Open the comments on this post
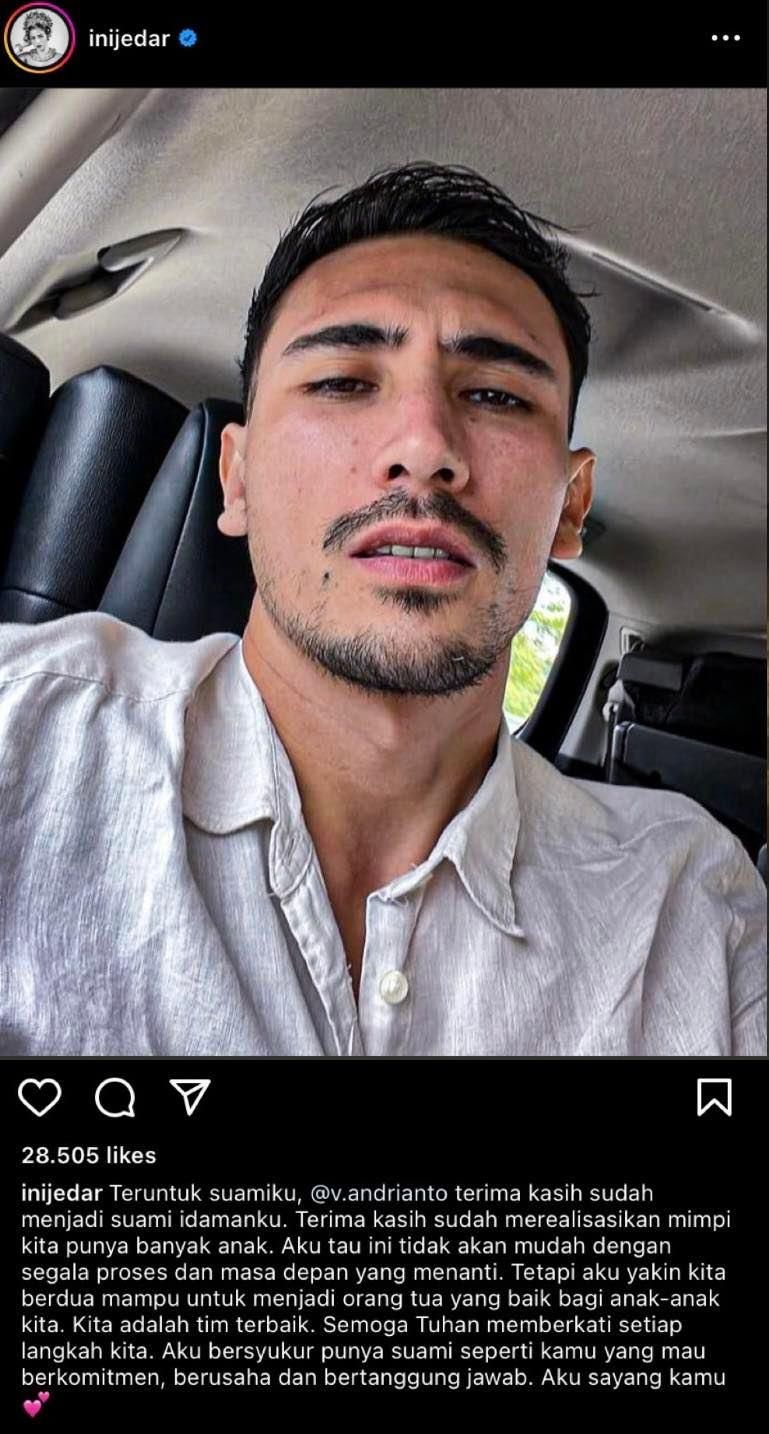This screenshot has width=769, height=1434. (115, 1098)
